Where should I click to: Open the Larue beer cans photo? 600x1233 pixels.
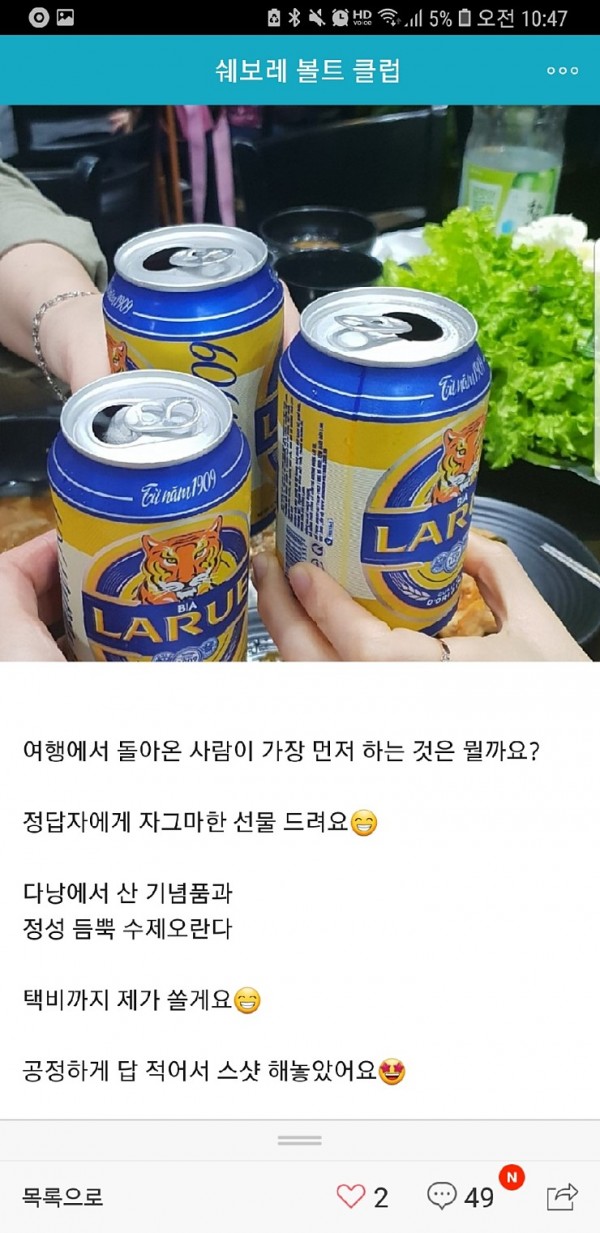point(300,383)
